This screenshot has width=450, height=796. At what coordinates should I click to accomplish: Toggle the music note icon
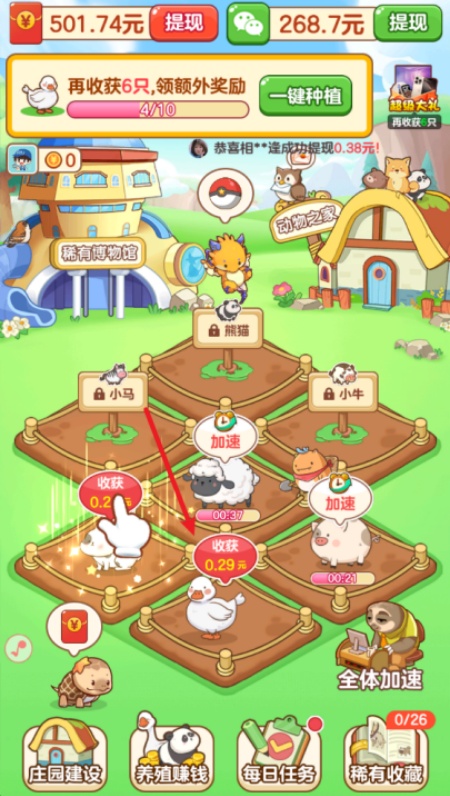(x=19, y=648)
